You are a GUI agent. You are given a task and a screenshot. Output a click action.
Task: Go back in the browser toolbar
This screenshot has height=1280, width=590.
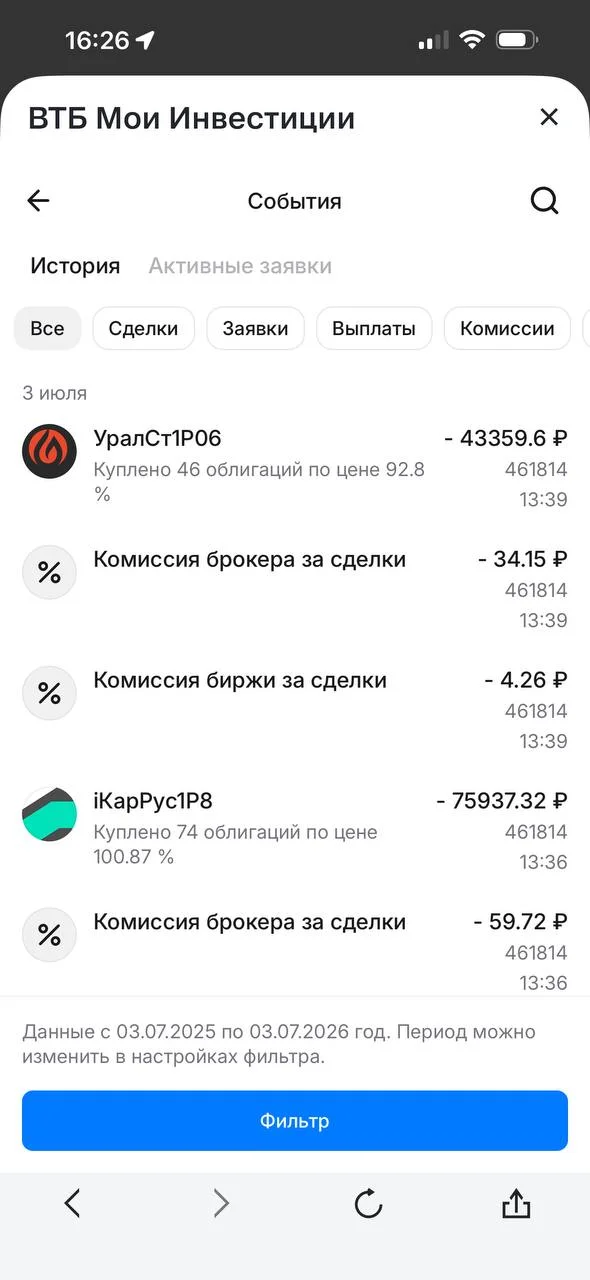[72, 1204]
